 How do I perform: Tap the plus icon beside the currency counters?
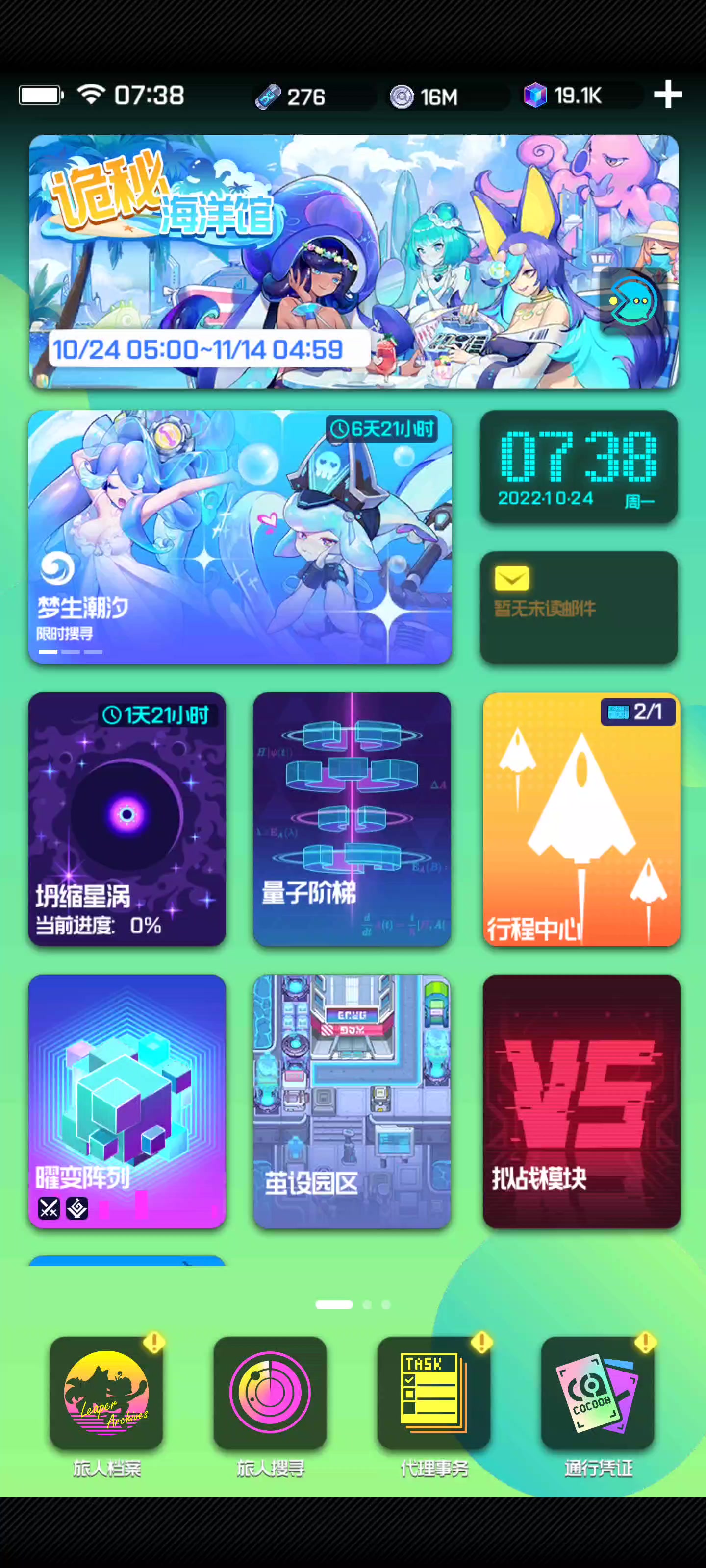pos(668,95)
